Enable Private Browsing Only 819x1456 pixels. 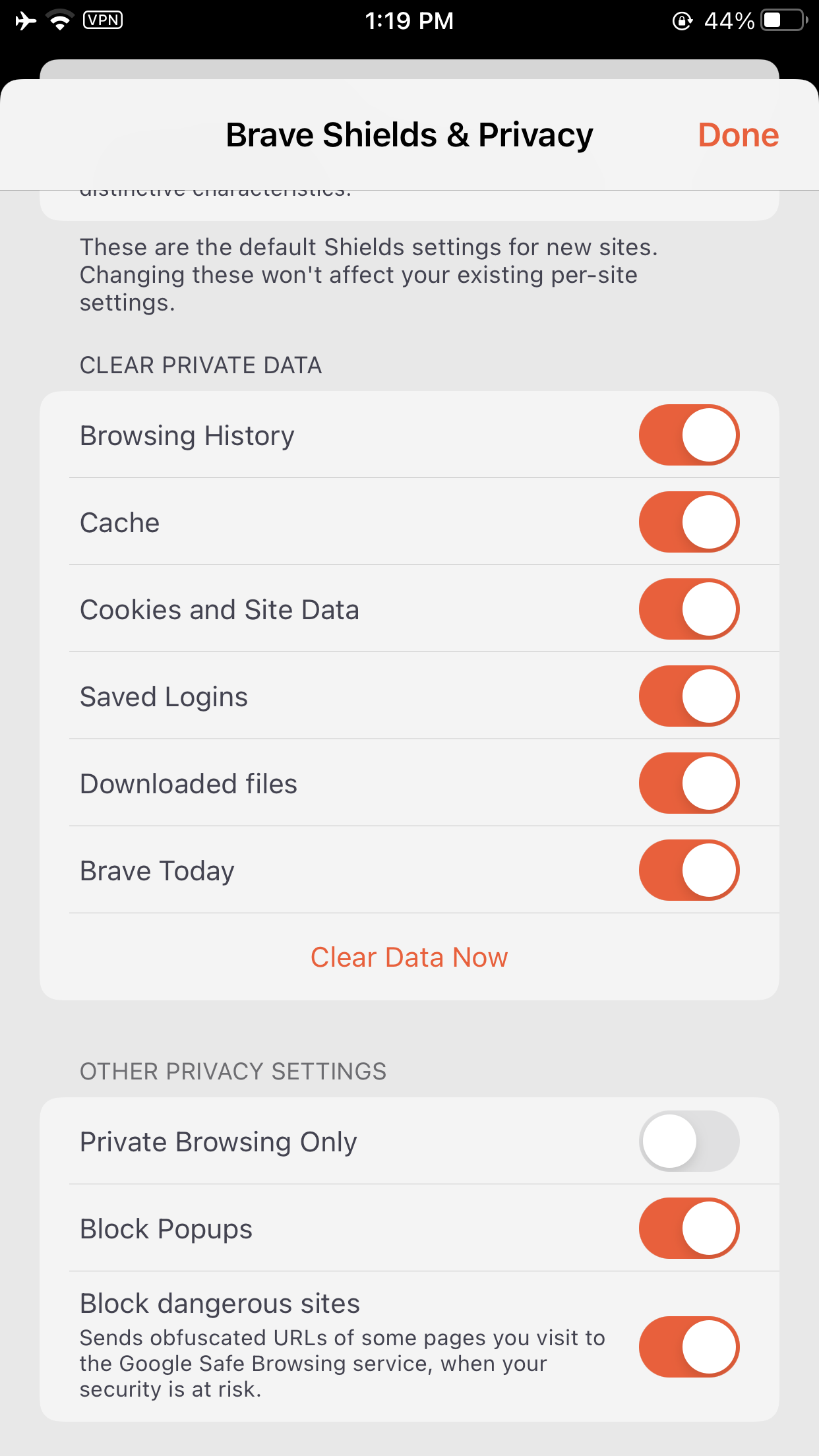[689, 1141]
